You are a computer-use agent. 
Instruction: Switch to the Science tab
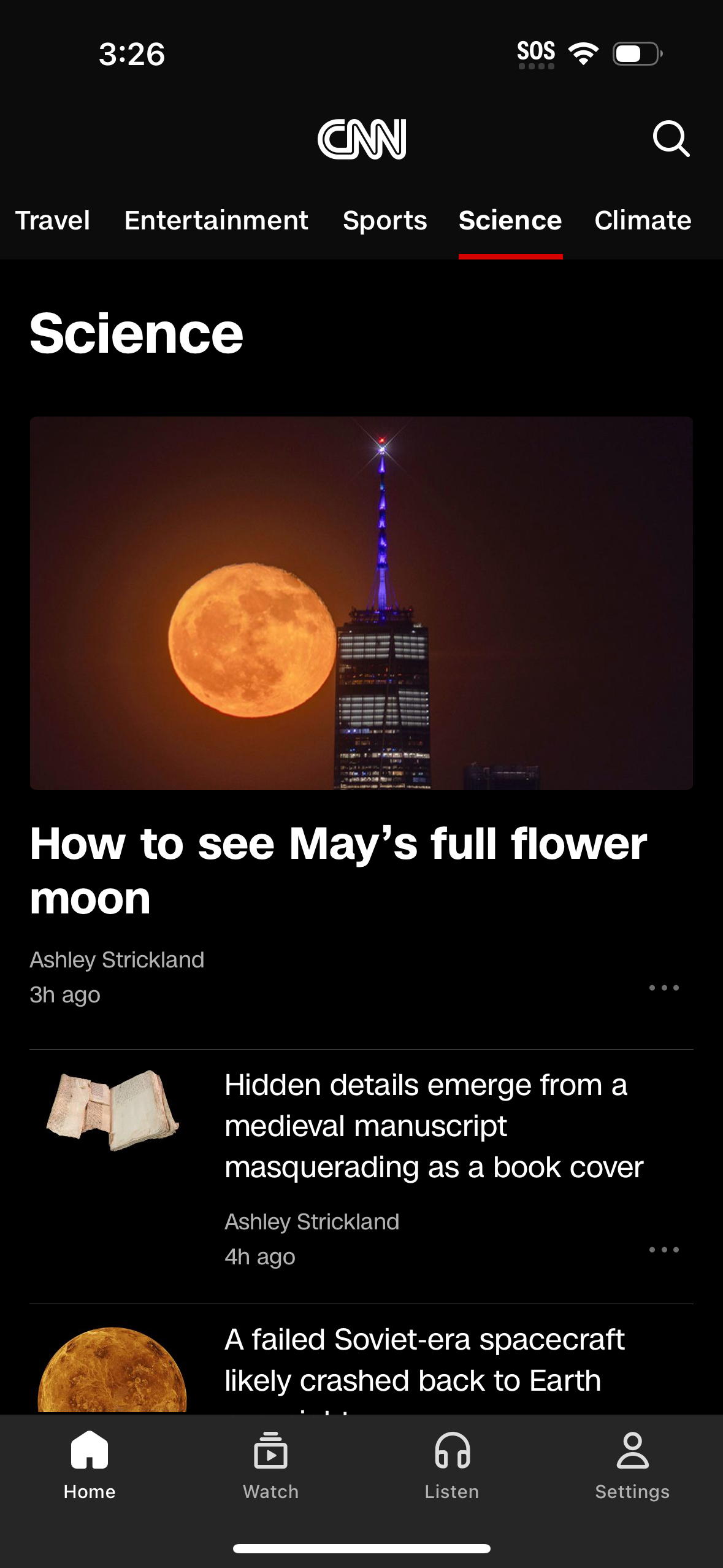coord(511,221)
